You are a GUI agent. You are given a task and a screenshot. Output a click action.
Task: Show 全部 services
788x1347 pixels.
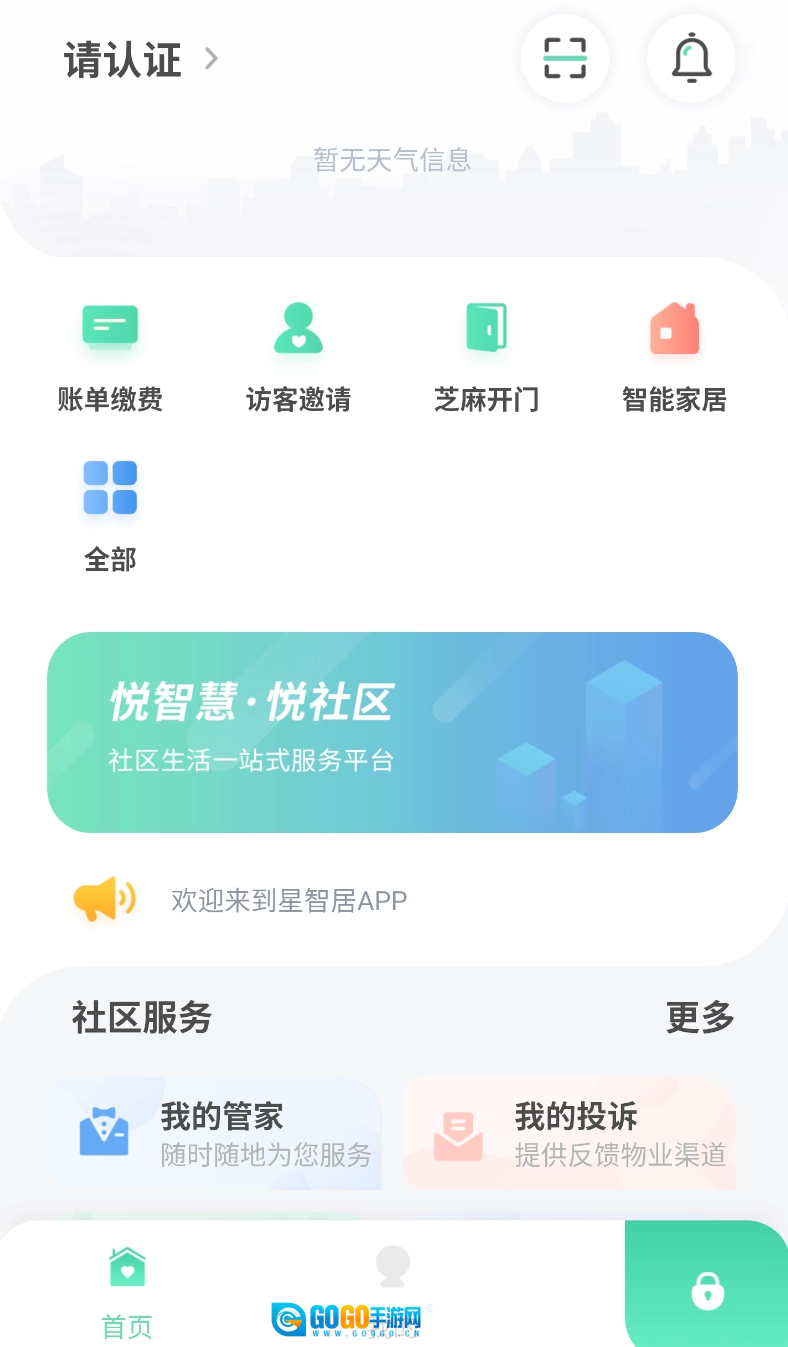click(x=110, y=515)
